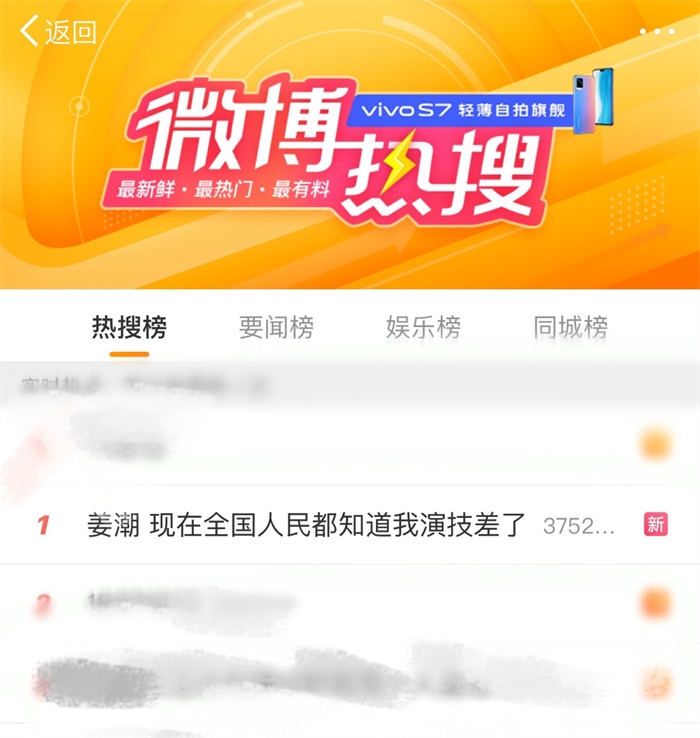This screenshot has width=700, height=738.
Task: Select the 热搜榜 tab
Action: pyautogui.click(x=129, y=327)
